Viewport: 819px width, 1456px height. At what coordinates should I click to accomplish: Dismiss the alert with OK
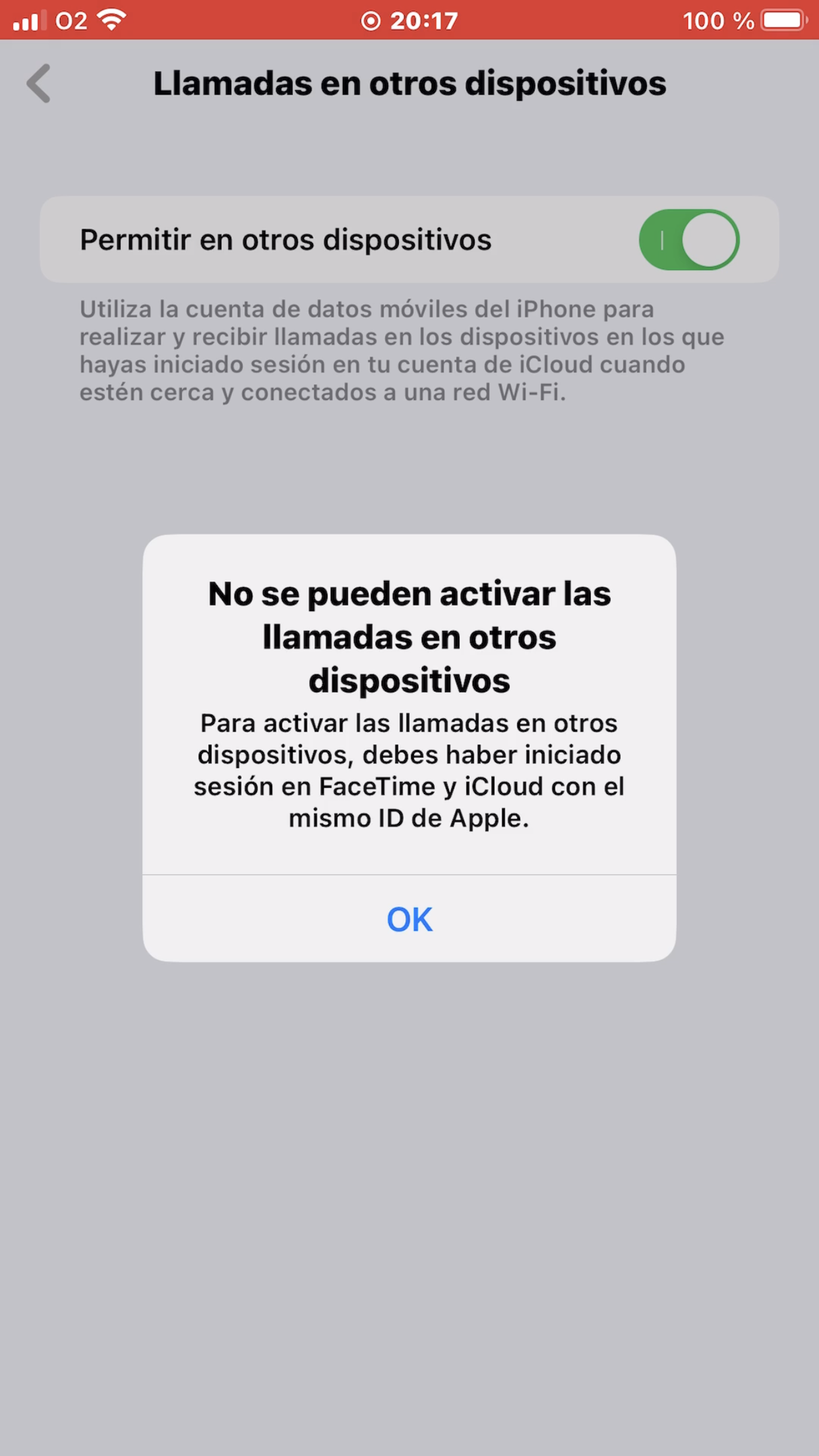(x=409, y=919)
